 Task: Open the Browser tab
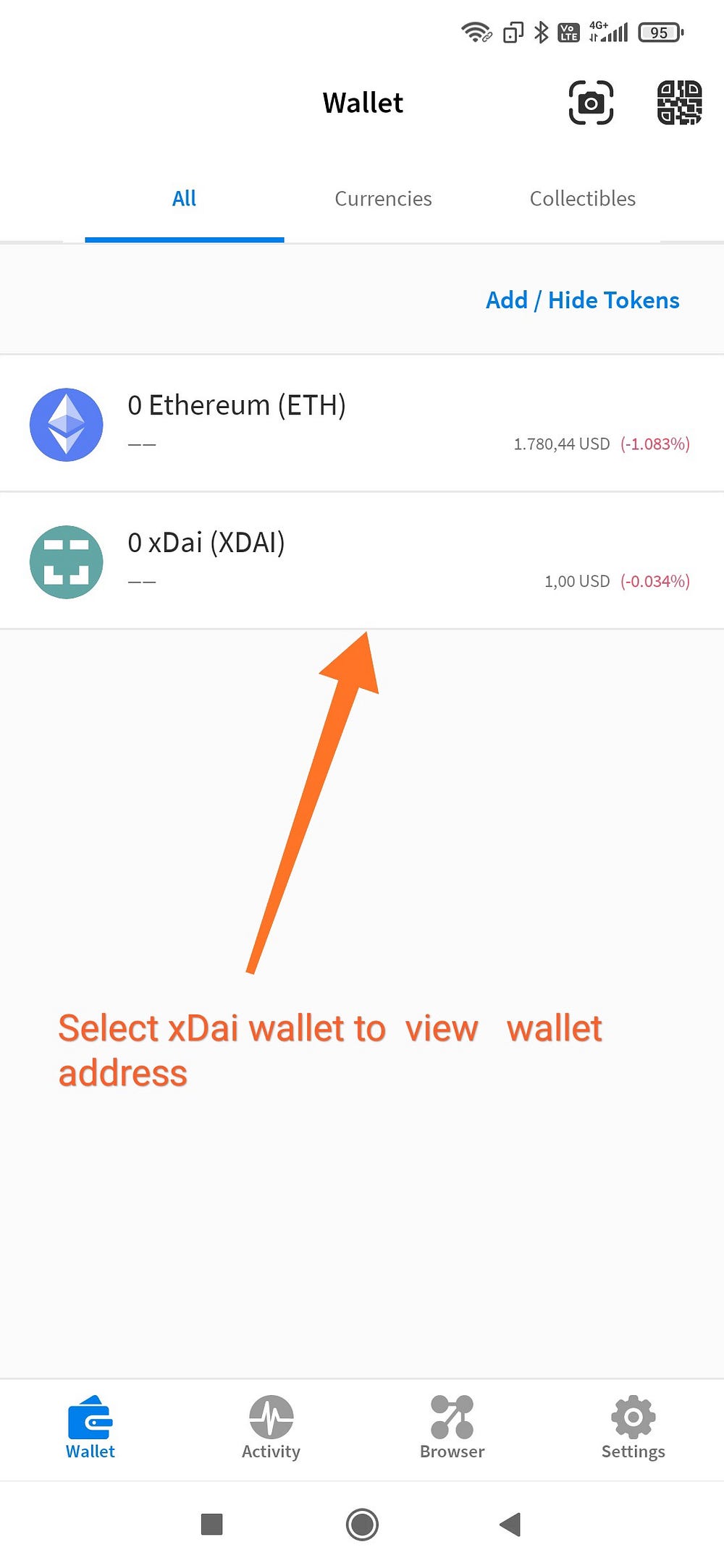click(x=452, y=1428)
